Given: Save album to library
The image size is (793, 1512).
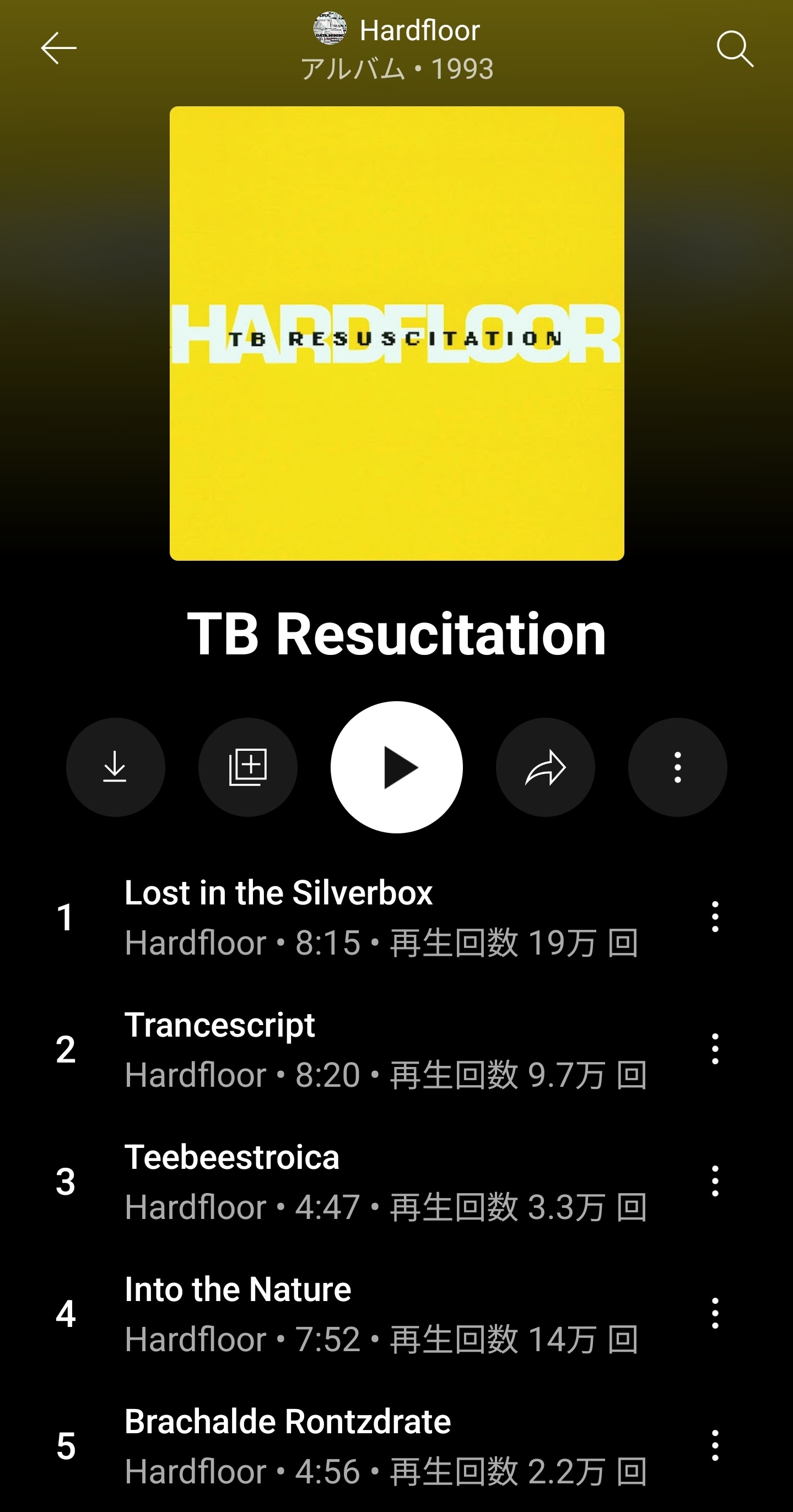Looking at the screenshot, I should [247, 767].
